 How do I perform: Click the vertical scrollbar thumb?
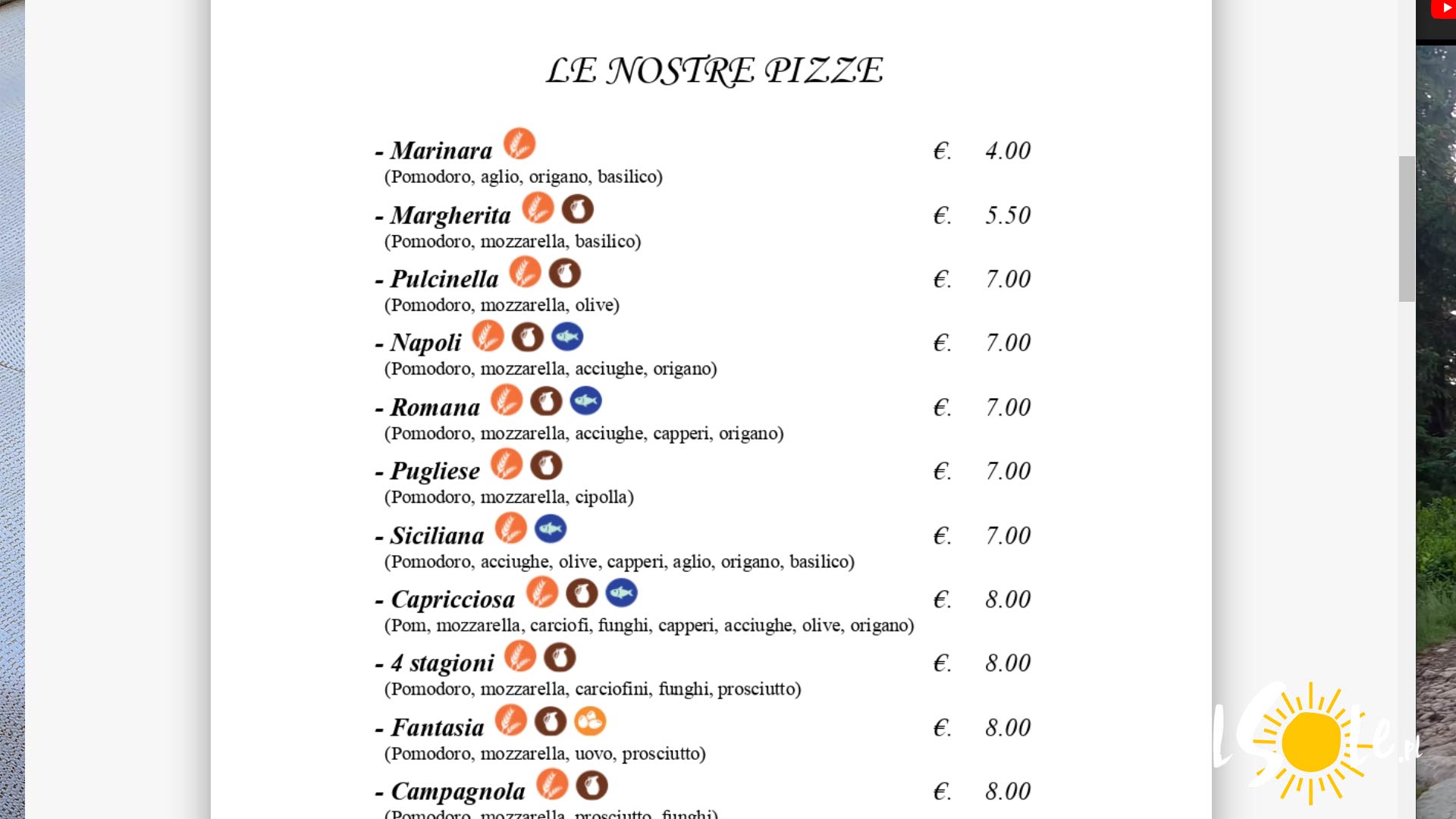(x=1407, y=228)
